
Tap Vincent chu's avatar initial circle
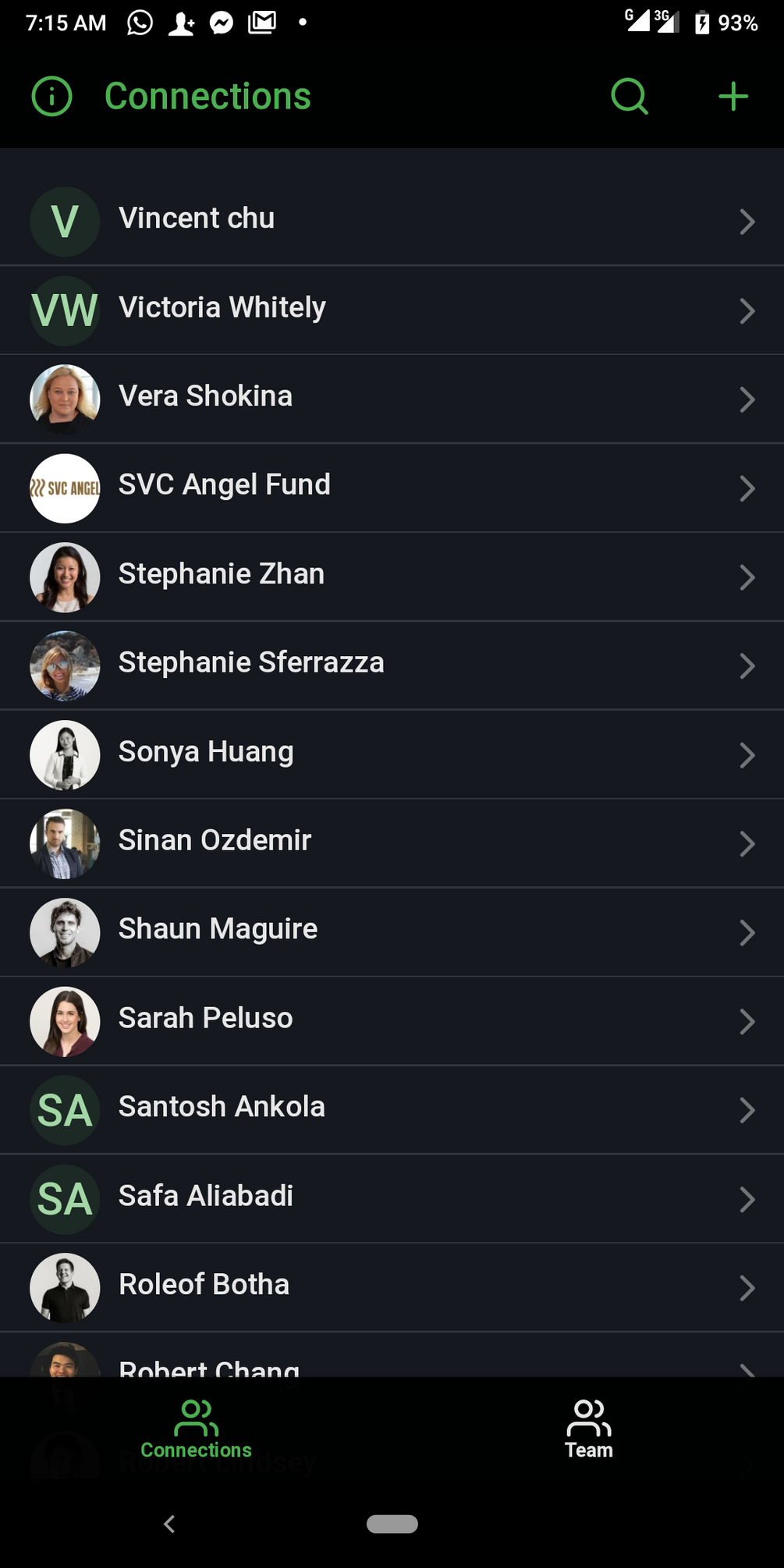(65, 222)
